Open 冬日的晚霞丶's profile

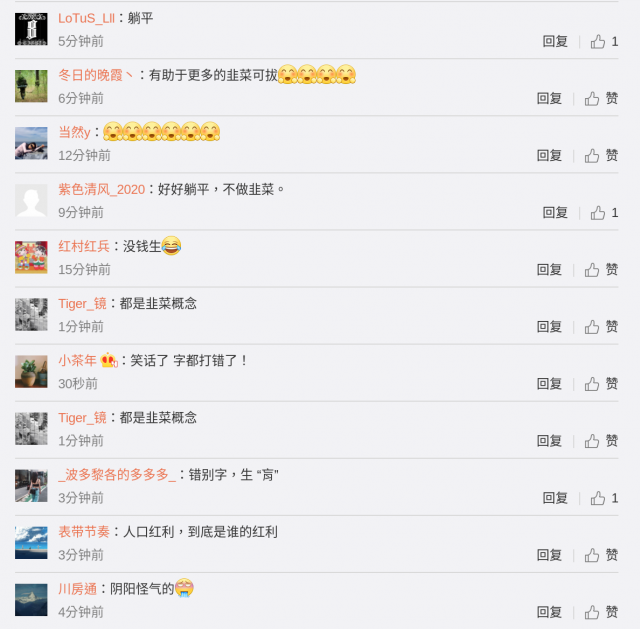coord(95,74)
